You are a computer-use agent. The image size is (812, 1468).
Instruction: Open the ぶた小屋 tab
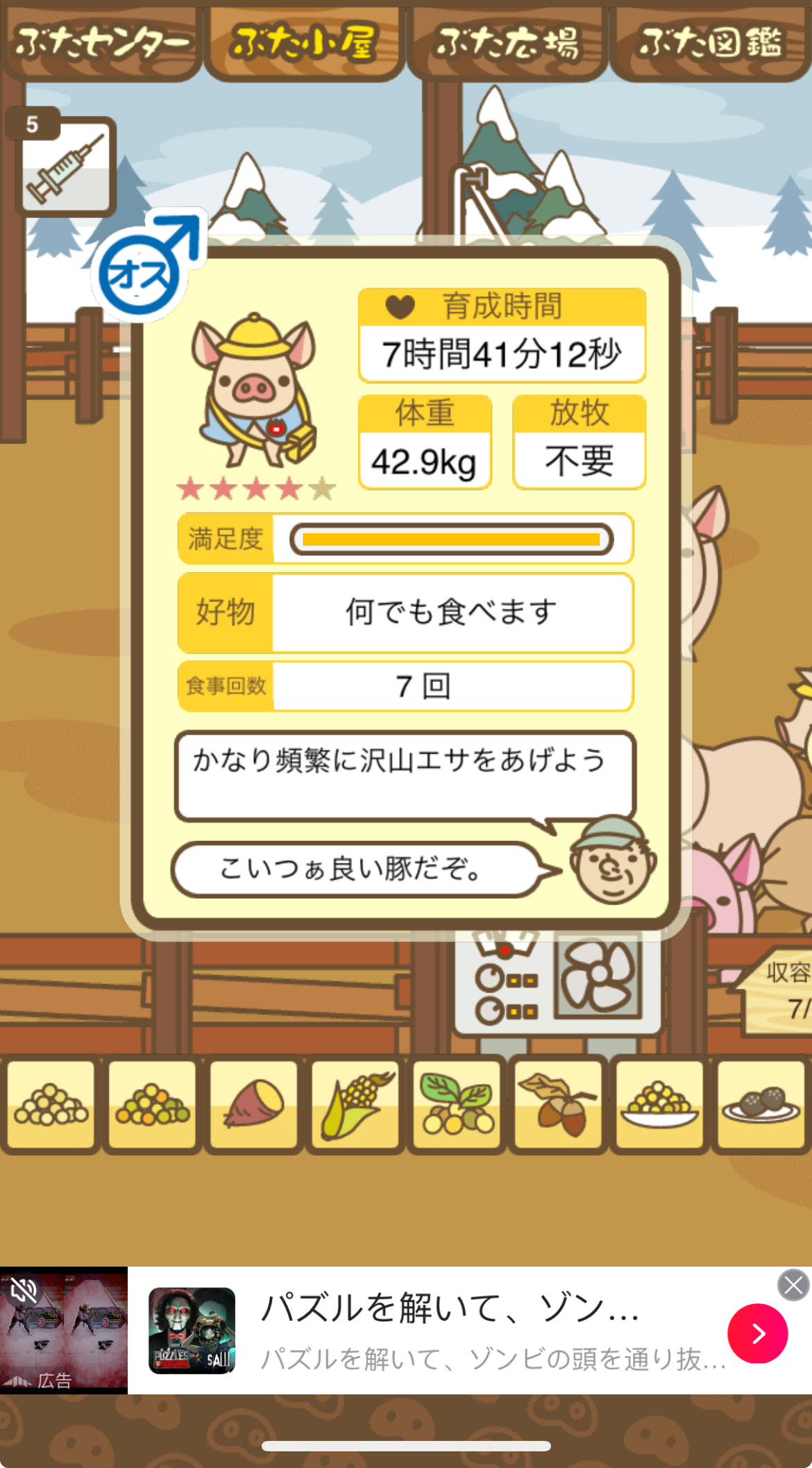coord(304,43)
